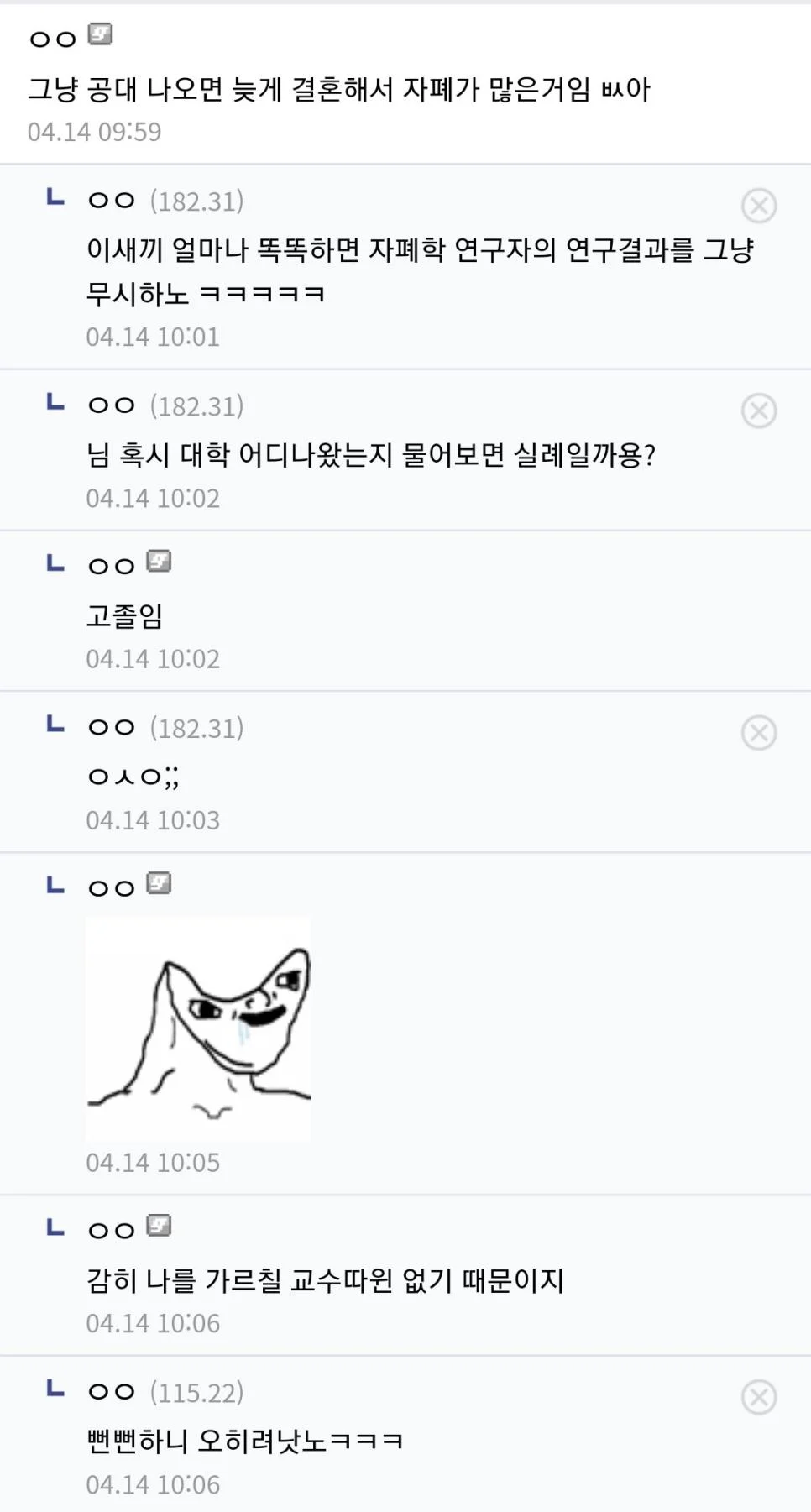Screen dimensions: 811x1512
Task: Click the badge icon on the 고졸임 comment
Action: click(160, 563)
